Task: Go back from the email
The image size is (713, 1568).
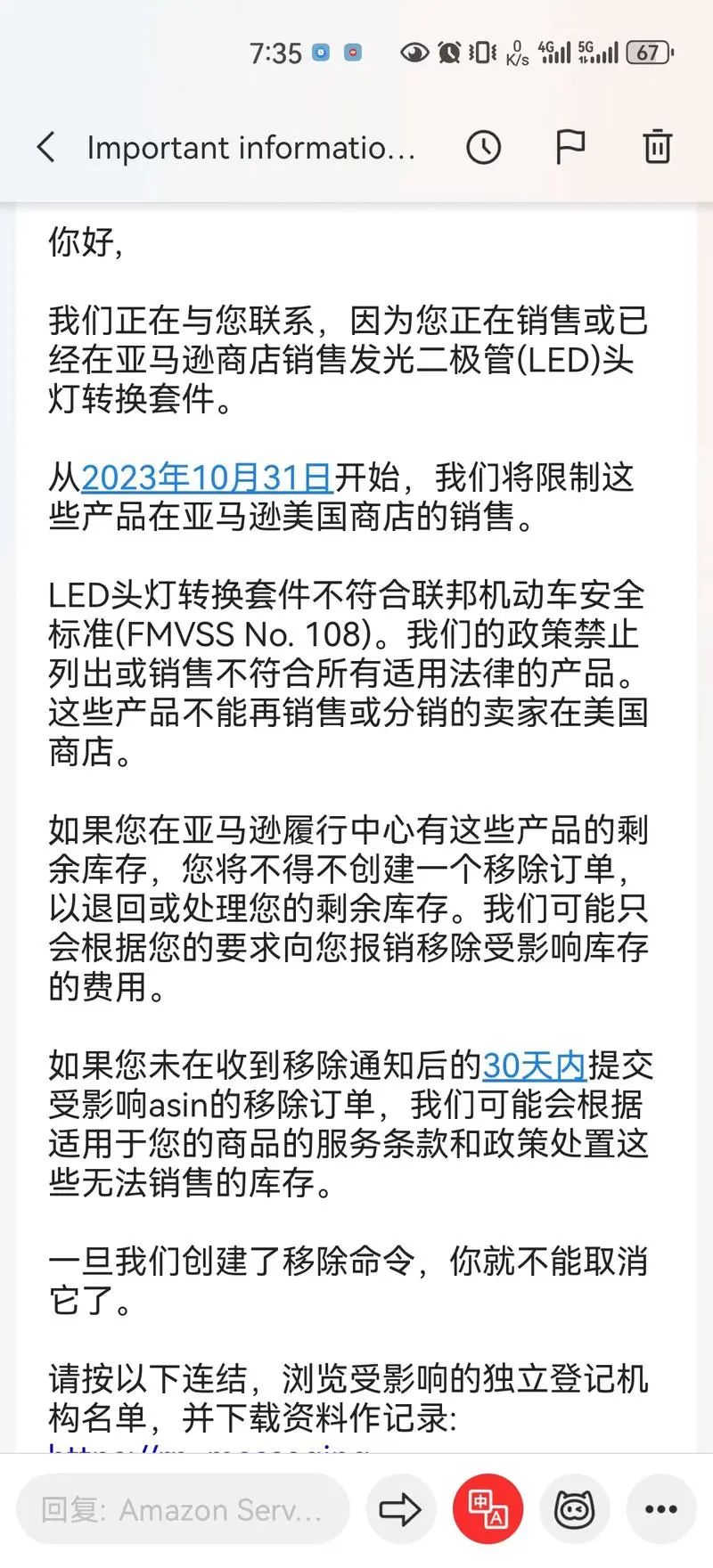Action: (x=46, y=147)
